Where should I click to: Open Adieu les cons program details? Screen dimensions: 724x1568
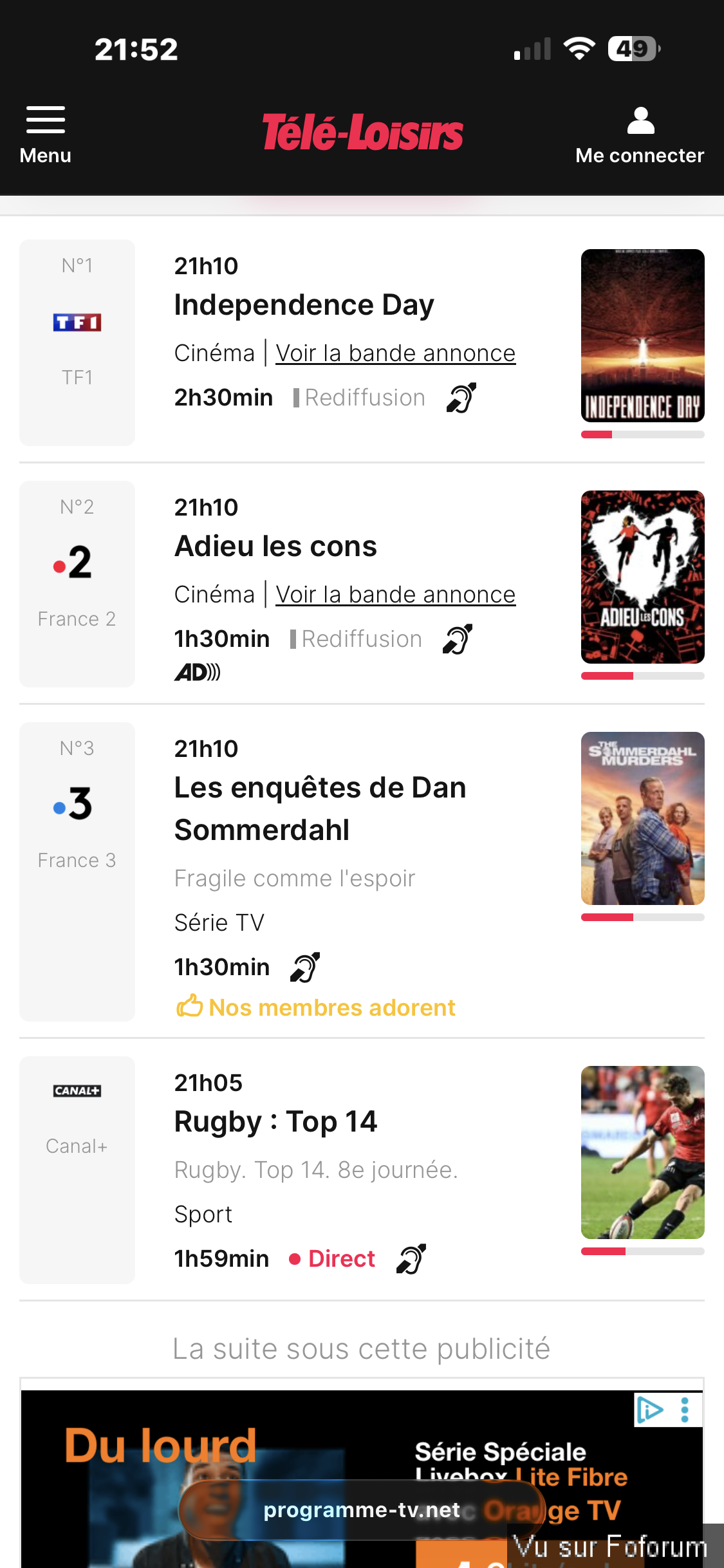click(275, 546)
